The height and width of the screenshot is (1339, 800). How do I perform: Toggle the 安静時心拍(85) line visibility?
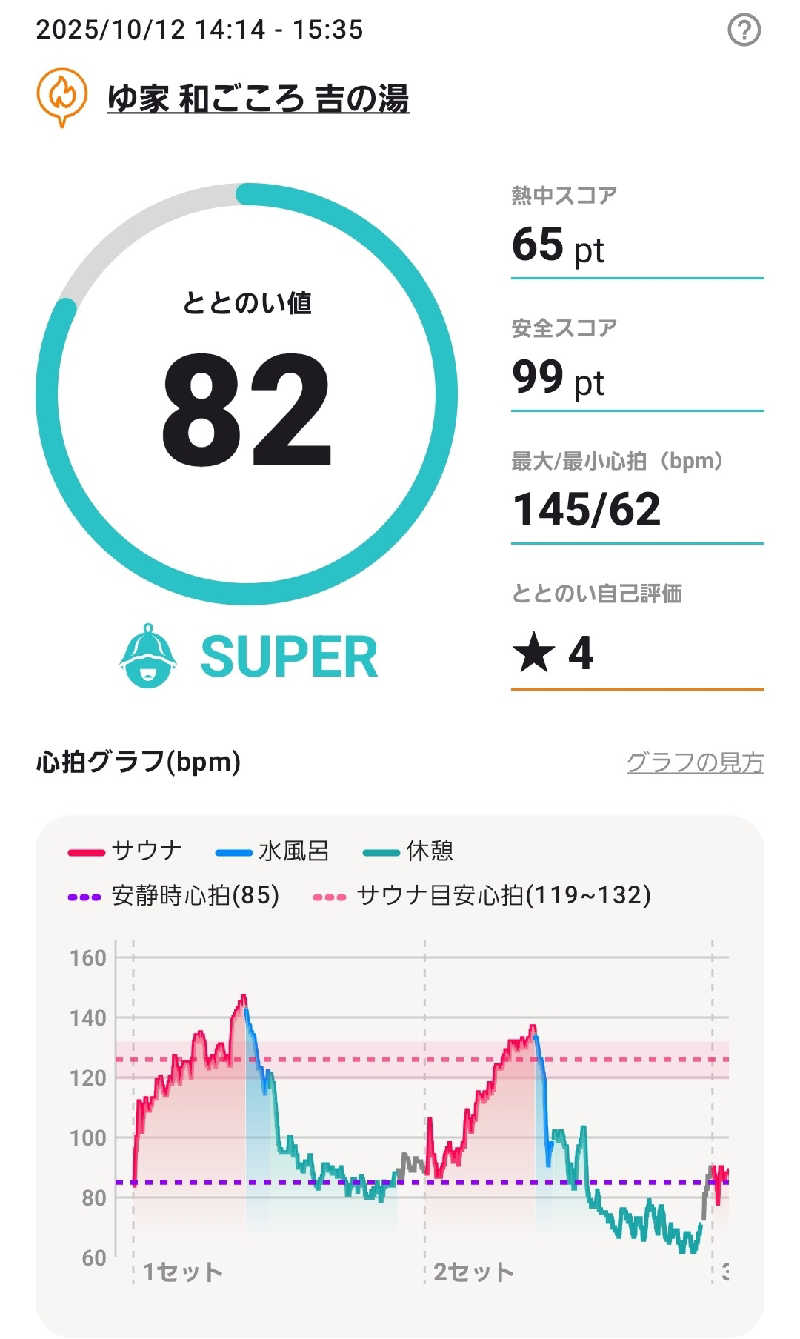(x=198, y=896)
